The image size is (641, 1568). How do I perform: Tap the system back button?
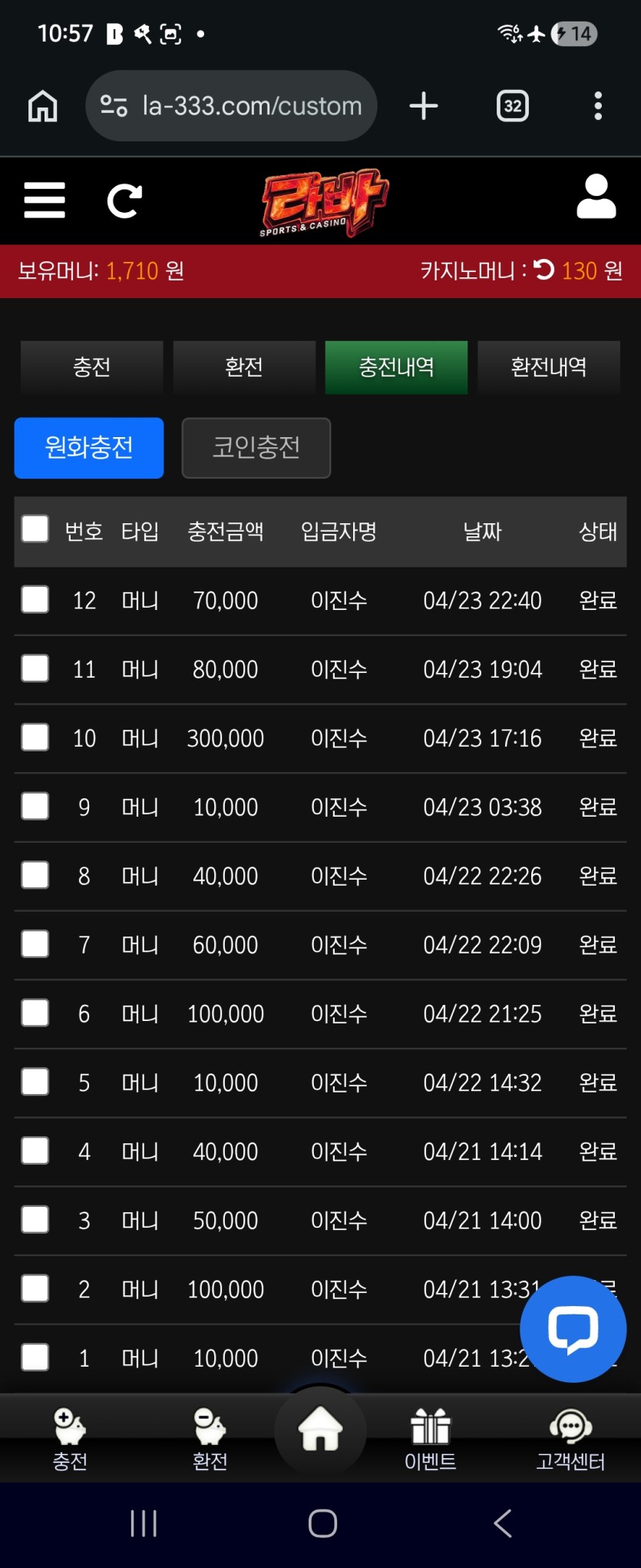click(x=503, y=1523)
